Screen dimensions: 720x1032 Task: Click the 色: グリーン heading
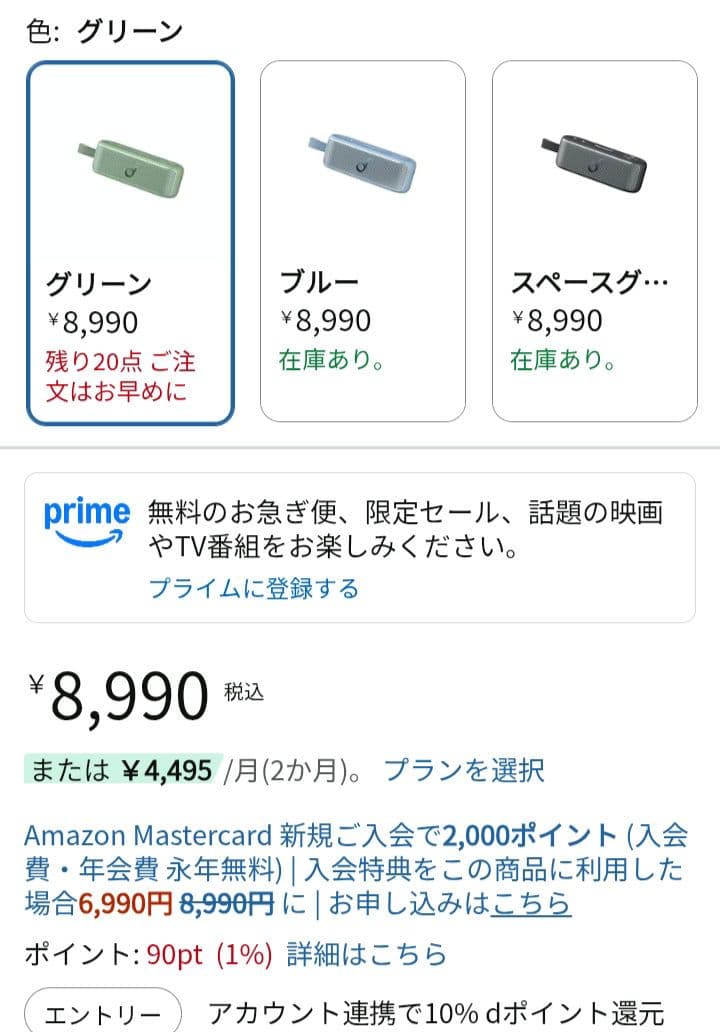click(105, 28)
